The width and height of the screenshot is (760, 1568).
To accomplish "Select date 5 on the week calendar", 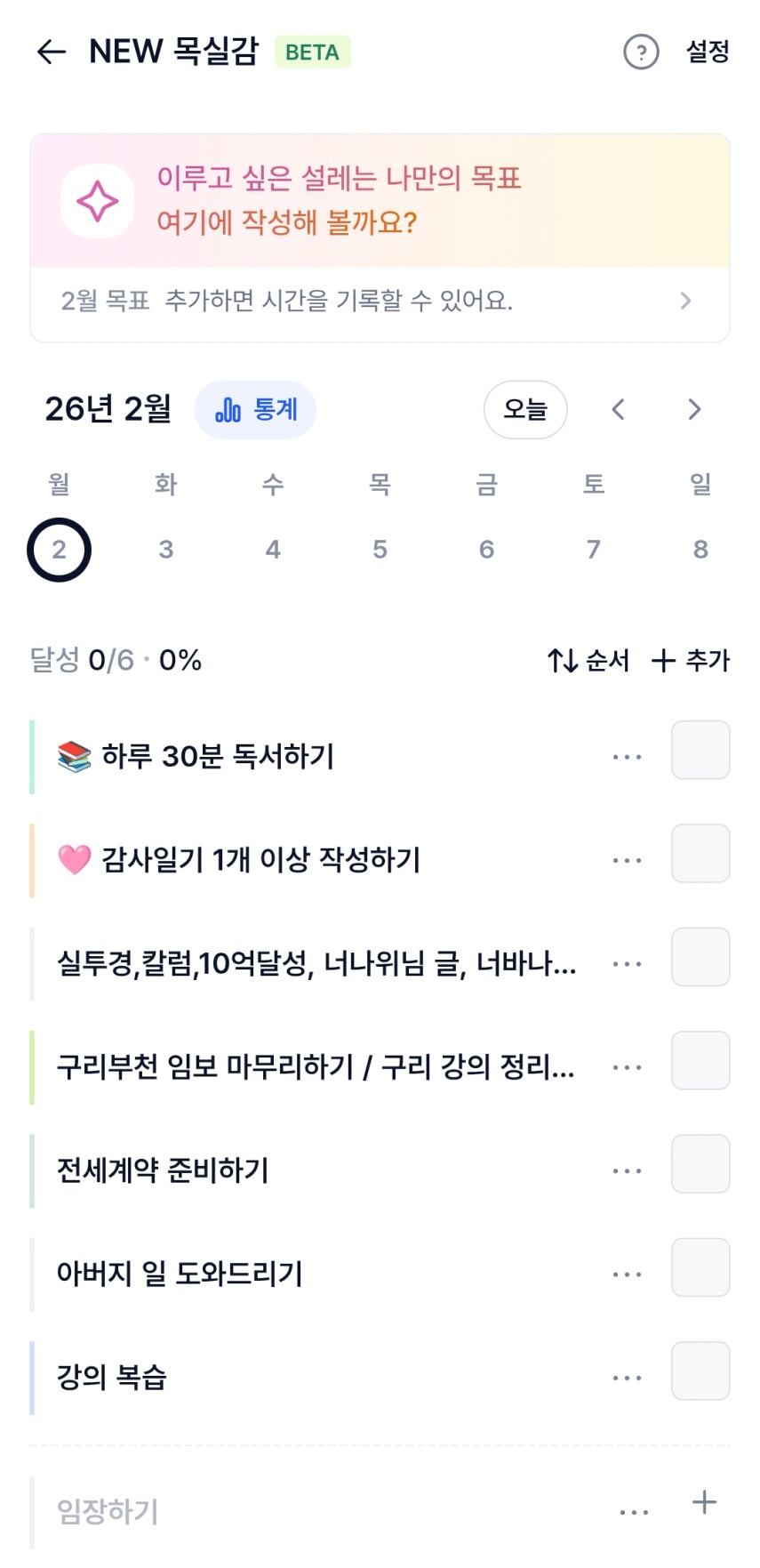I will (x=380, y=550).
